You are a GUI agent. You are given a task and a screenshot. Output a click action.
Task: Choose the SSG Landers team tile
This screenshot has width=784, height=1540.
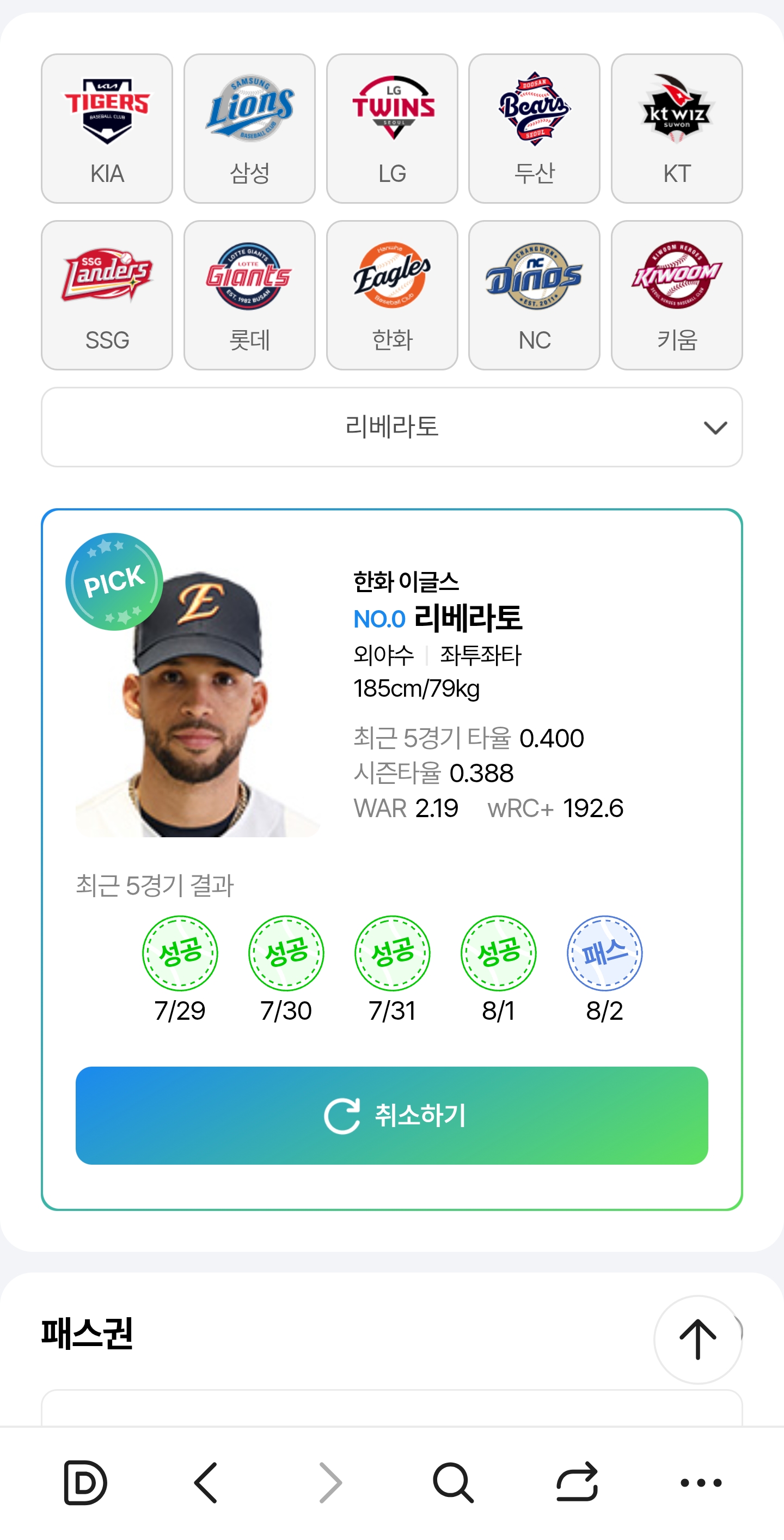pyautogui.click(x=107, y=295)
